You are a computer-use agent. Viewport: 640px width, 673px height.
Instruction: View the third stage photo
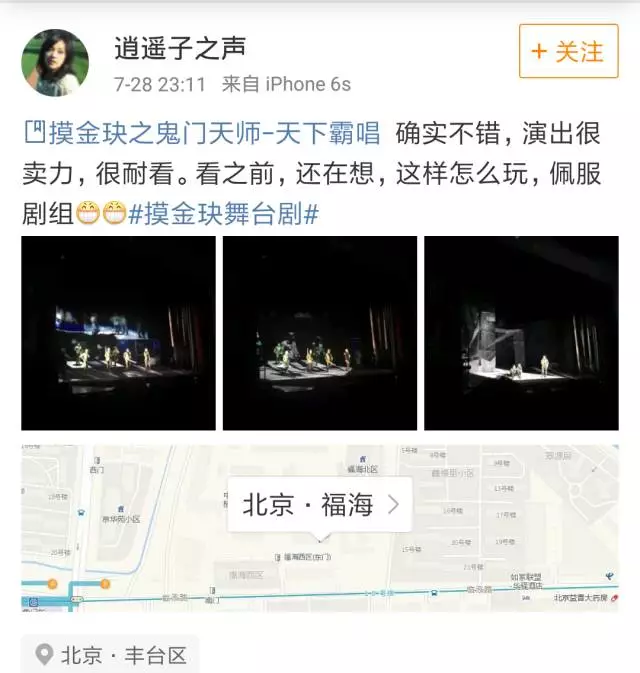pyautogui.click(x=520, y=333)
